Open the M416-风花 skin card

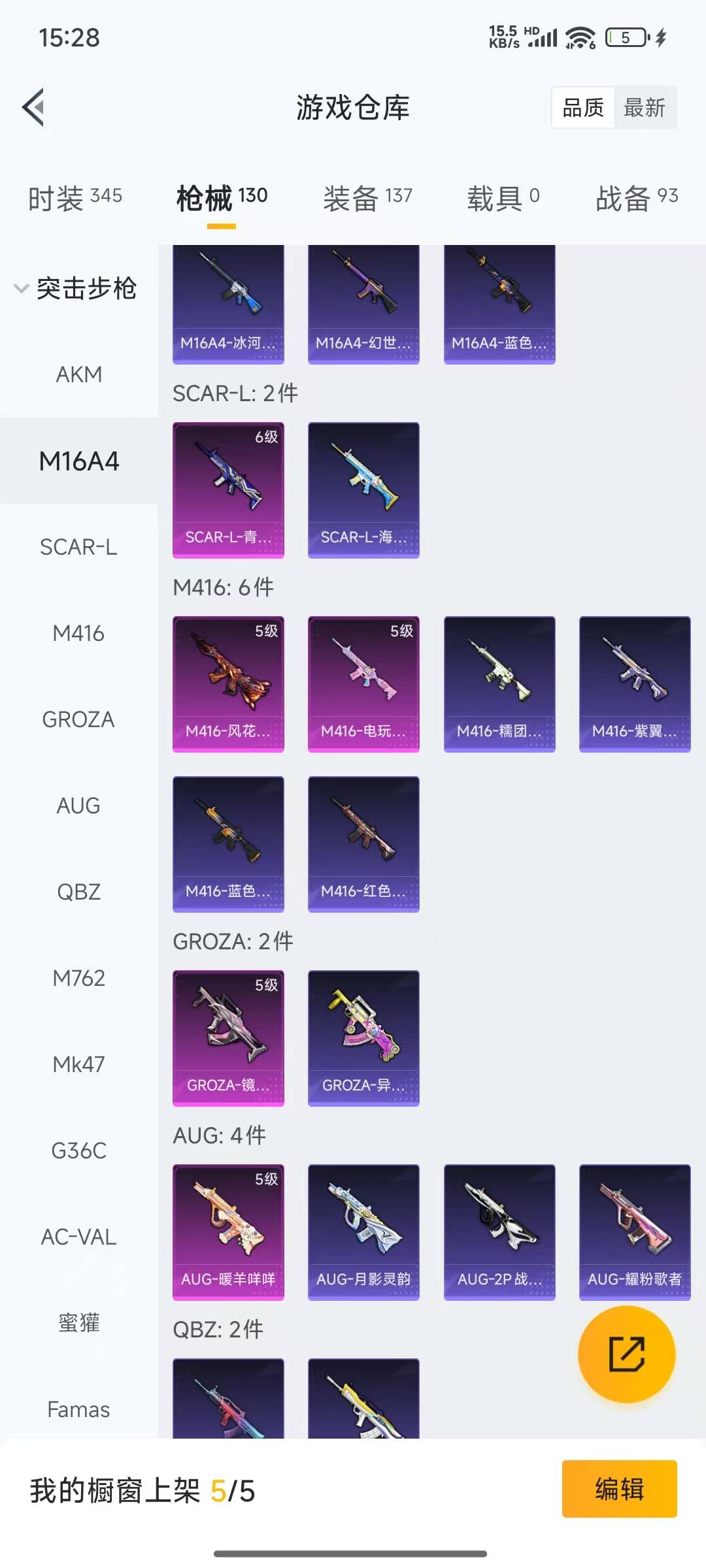(228, 684)
